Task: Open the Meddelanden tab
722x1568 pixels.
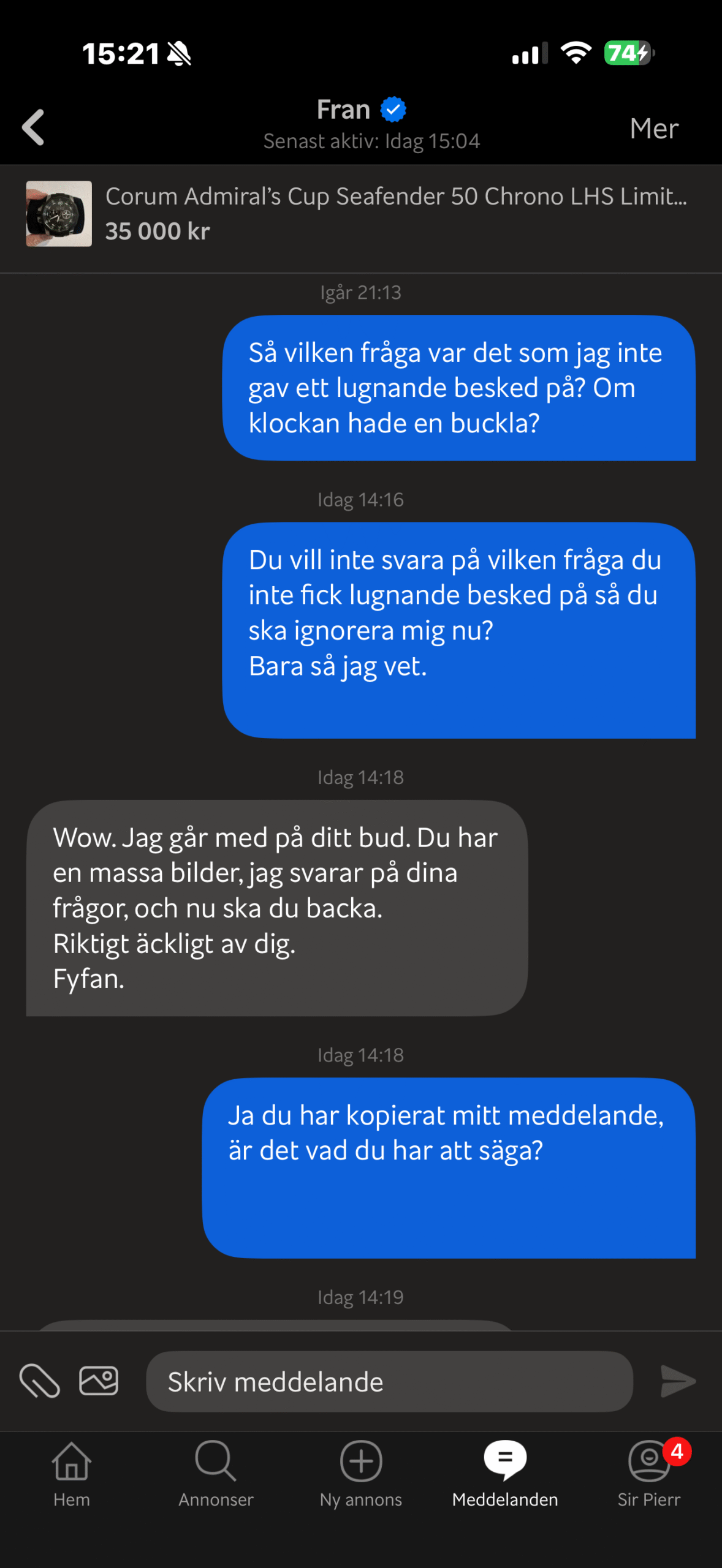Action: click(x=505, y=1474)
